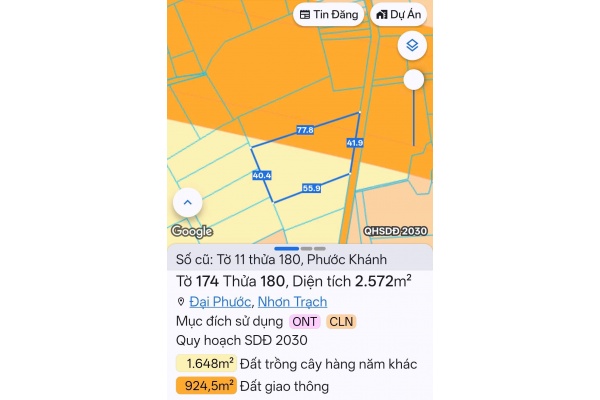Open the Tin Đăng listings button

(x=330, y=15)
